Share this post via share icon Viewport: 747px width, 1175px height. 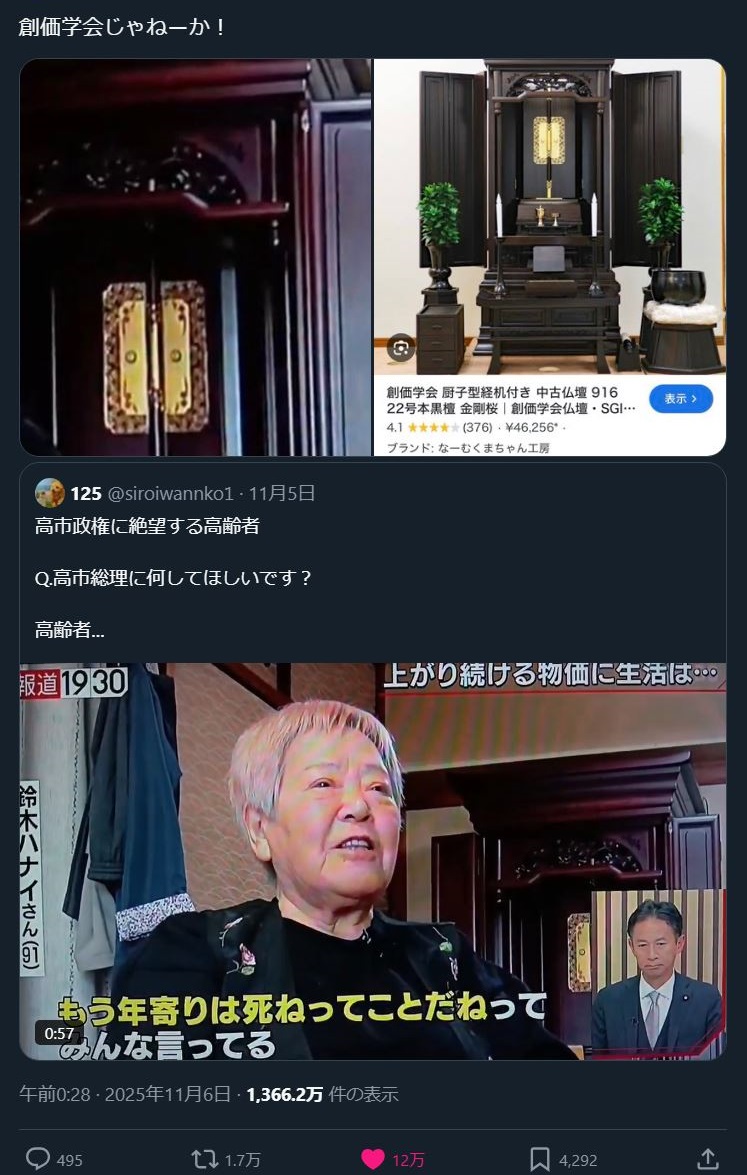708,1159
